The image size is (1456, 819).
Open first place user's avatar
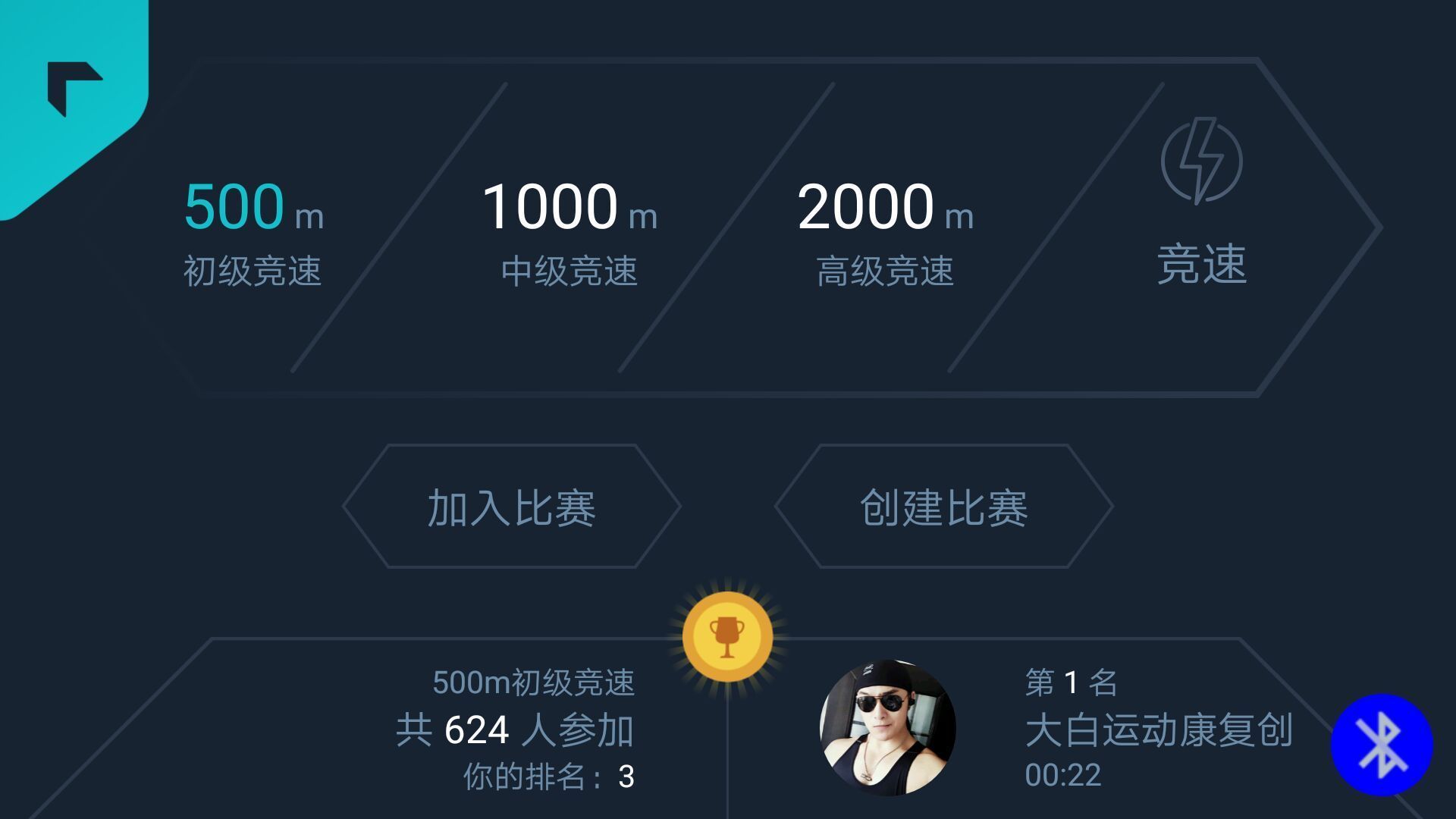click(x=887, y=726)
